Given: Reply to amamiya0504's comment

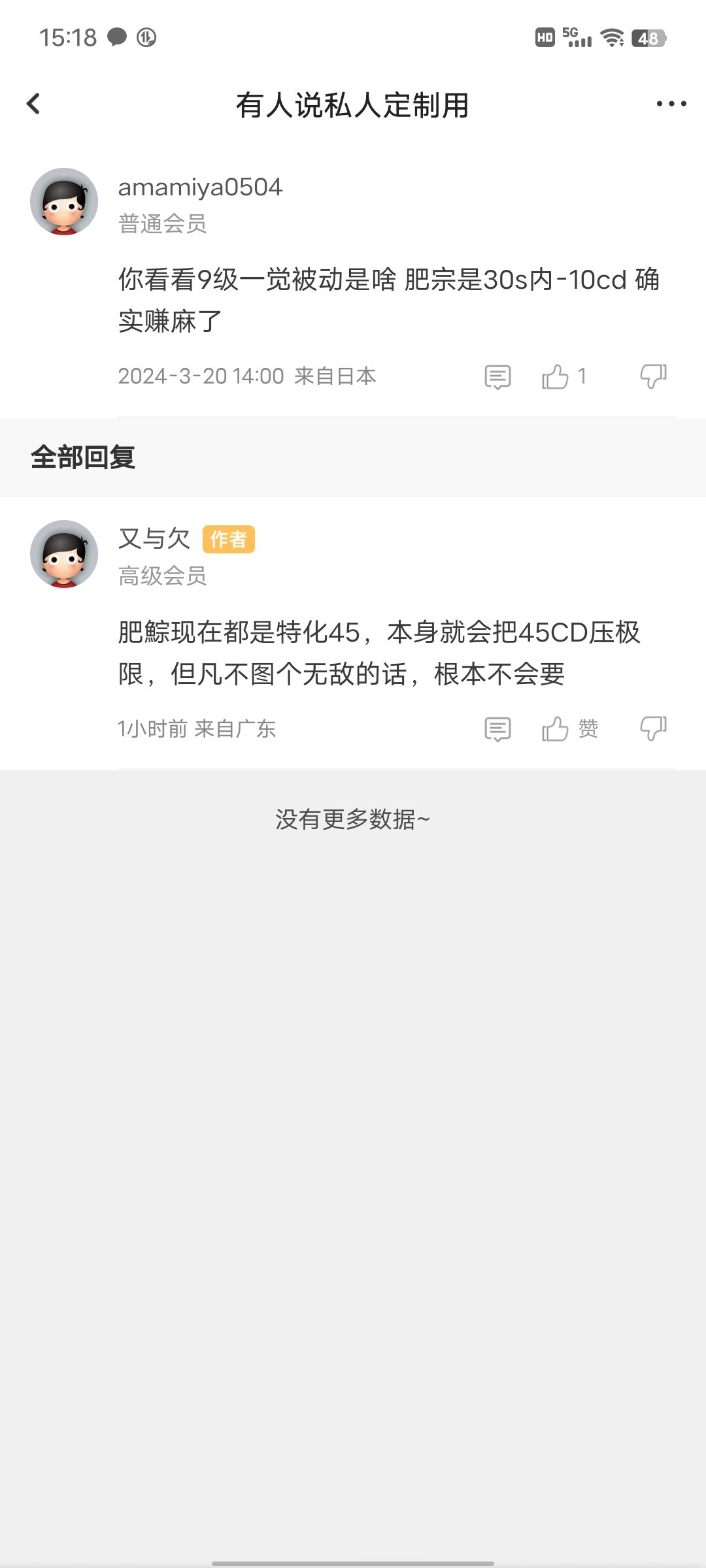Looking at the screenshot, I should (x=497, y=377).
